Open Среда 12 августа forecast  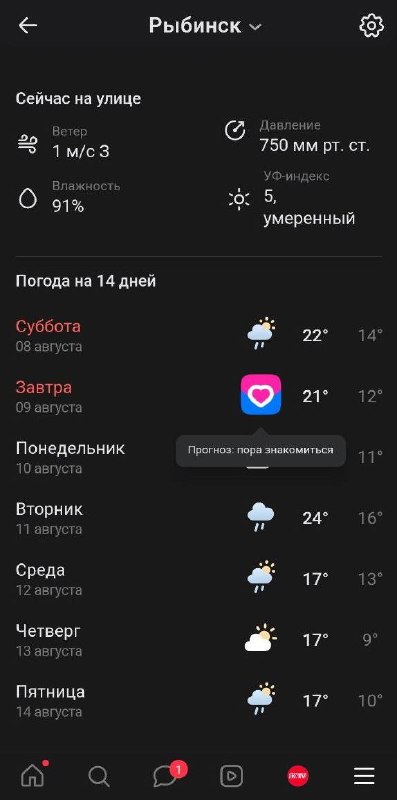pos(198,579)
